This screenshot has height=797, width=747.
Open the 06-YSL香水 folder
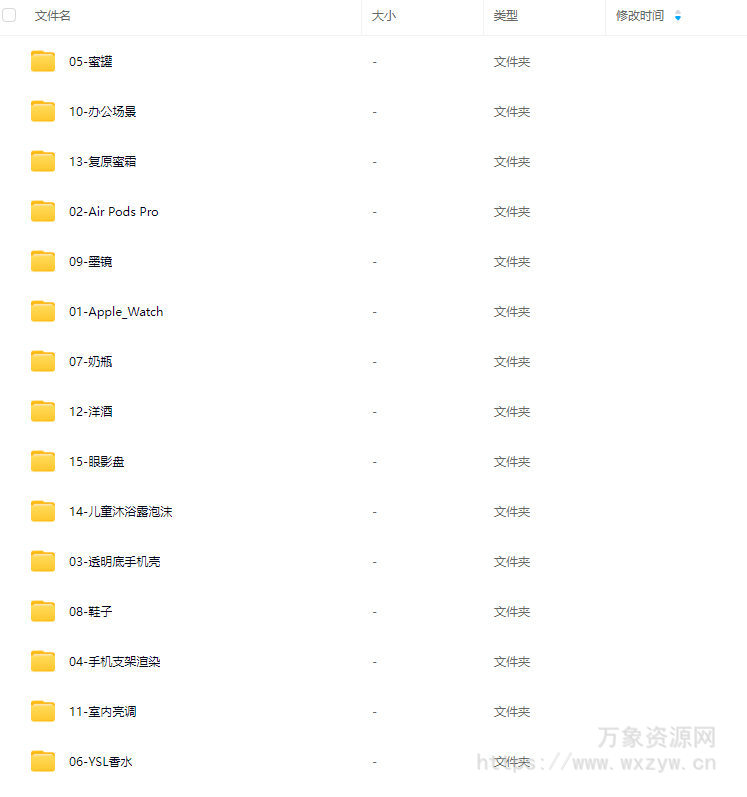coord(100,762)
